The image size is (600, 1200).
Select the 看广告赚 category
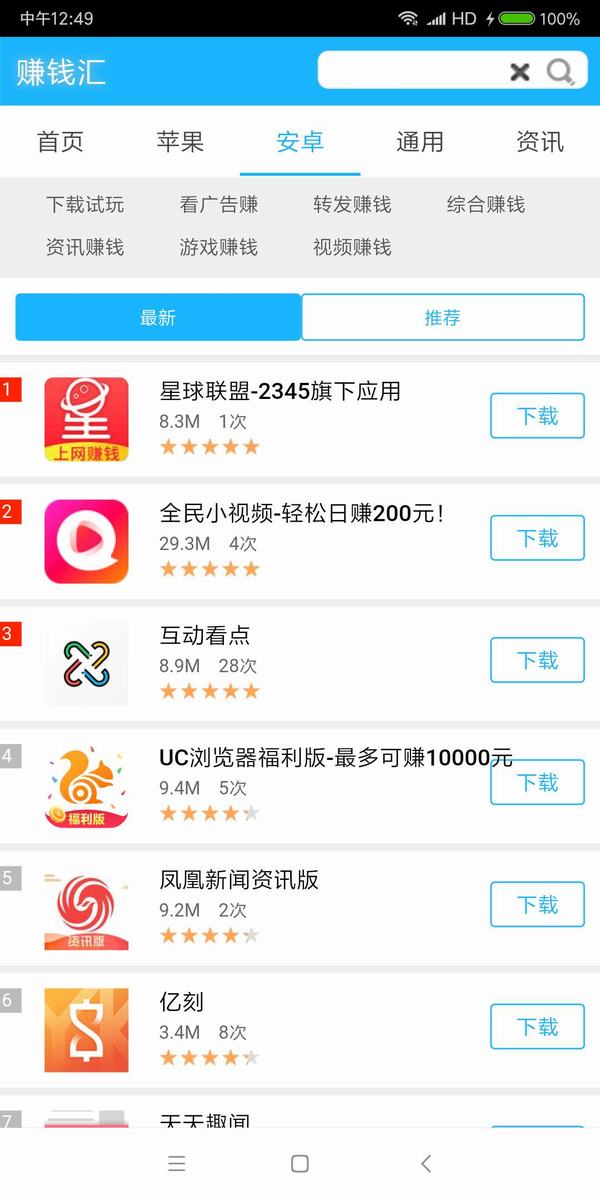click(x=219, y=205)
